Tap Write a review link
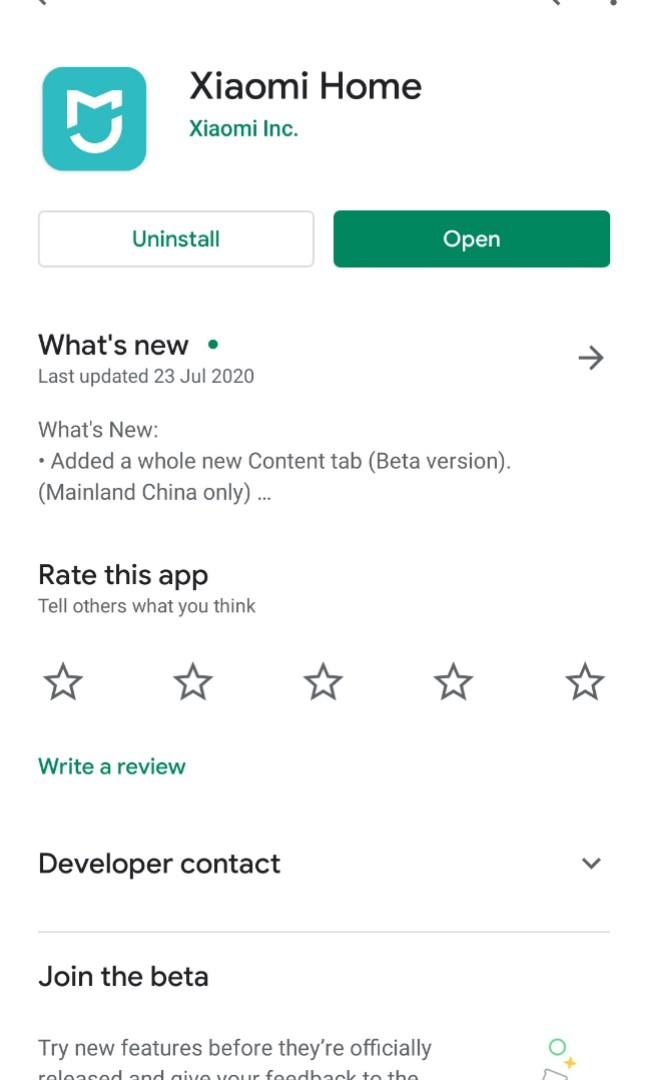Image resolution: width=647 pixels, height=1080 pixels. pos(112,767)
